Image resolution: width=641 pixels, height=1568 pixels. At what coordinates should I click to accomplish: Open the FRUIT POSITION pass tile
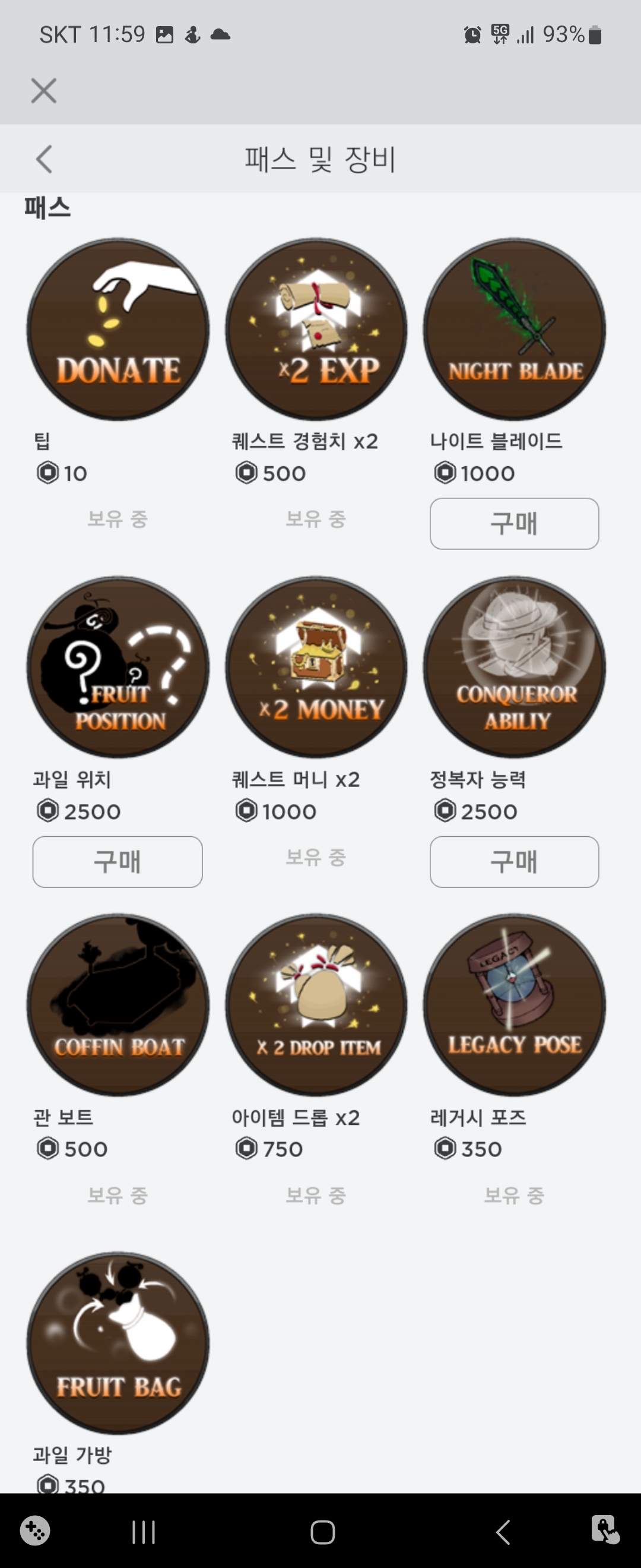click(118, 667)
